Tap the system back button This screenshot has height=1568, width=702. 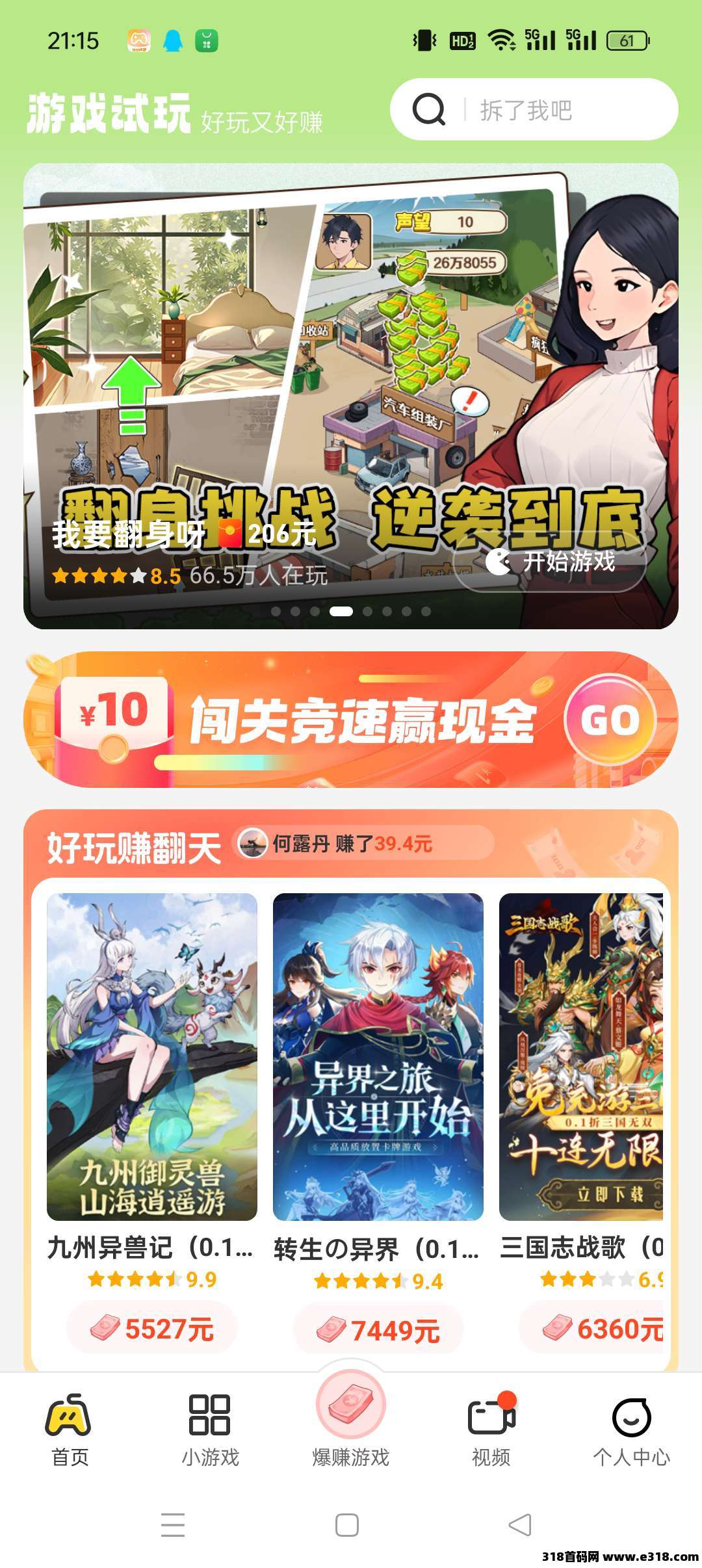pyautogui.click(x=520, y=1524)
